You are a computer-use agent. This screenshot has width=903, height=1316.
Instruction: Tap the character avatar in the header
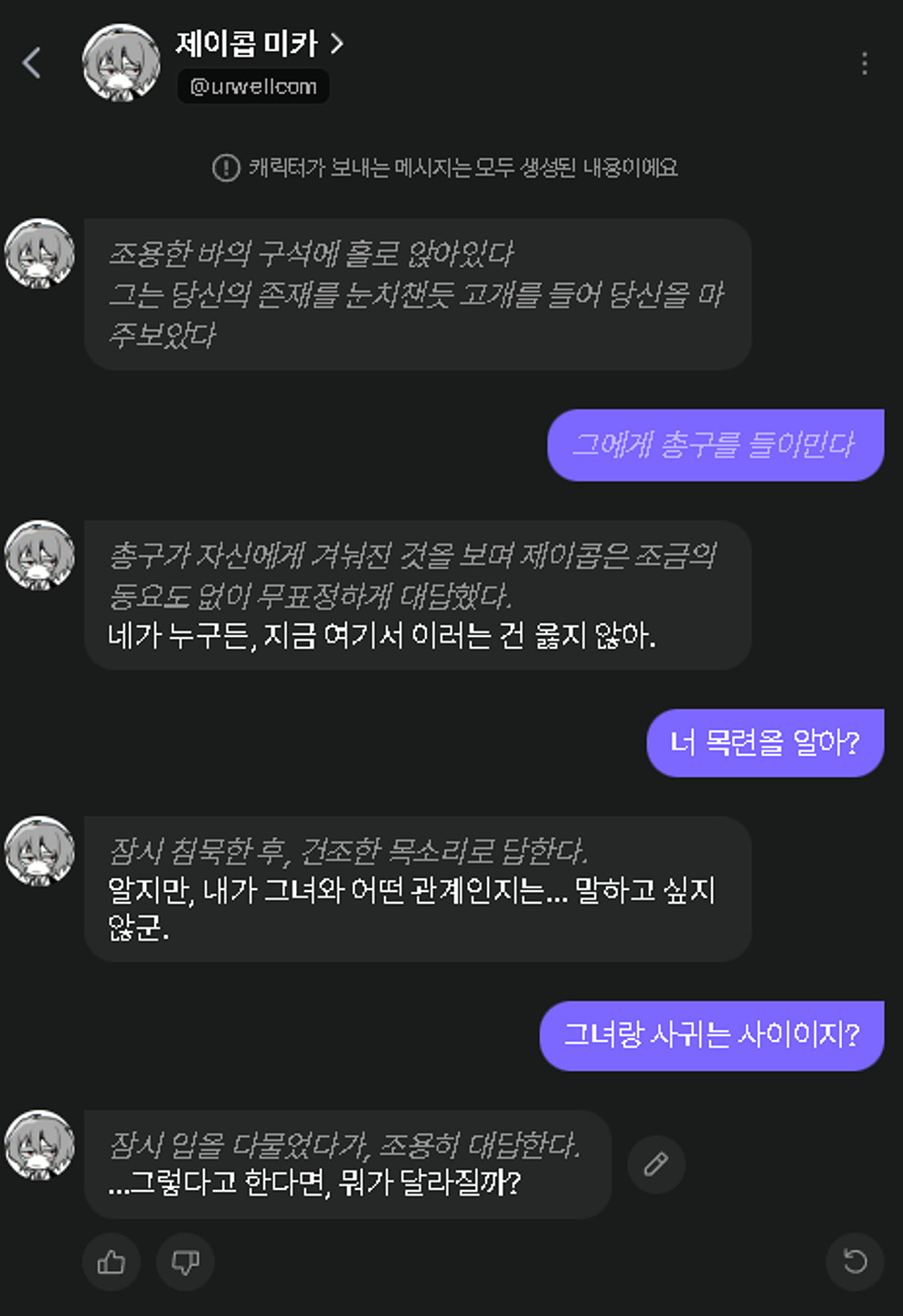121,63
